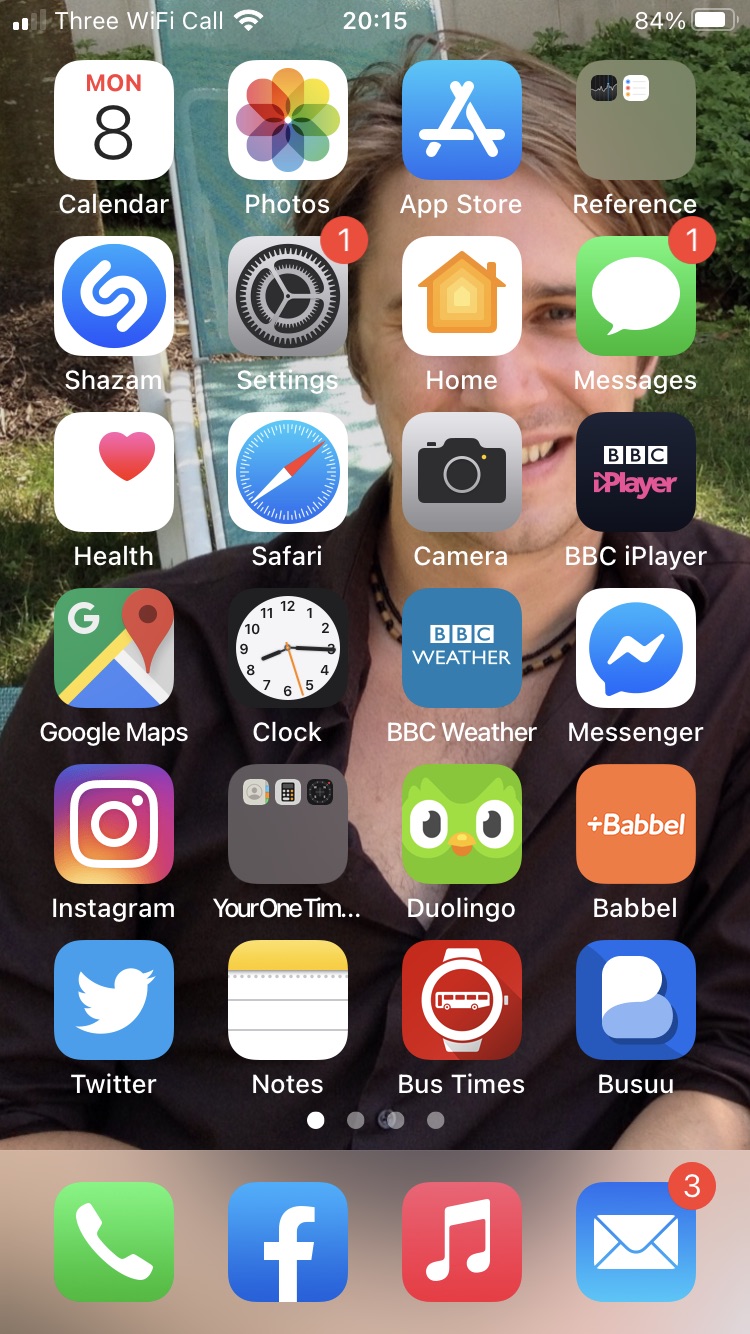Launch BBC iPlayer
Viewport: 750px width, 1334px height.
pos(636,472)
